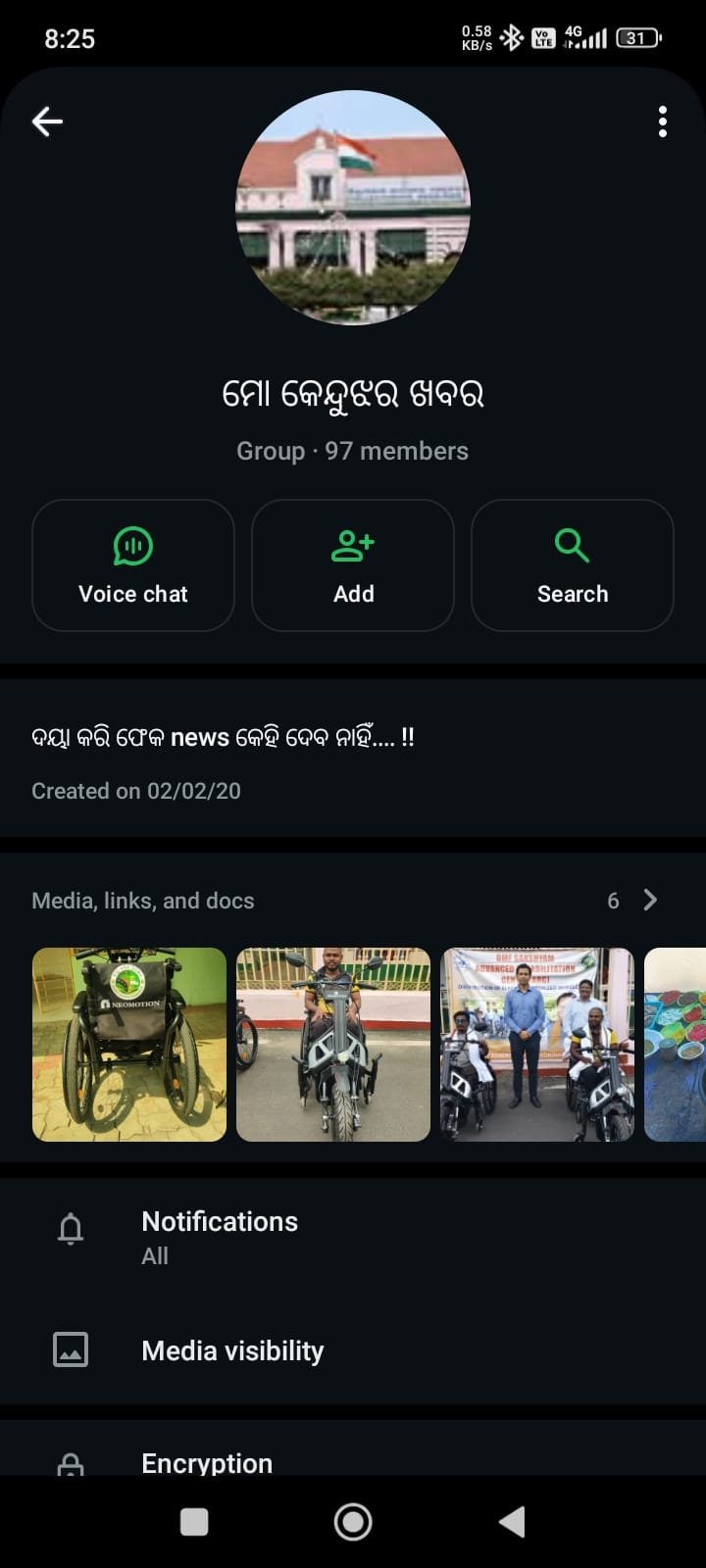Screen dimensions: 706x1568
Task: Open the three-dot overflow menu
Action: (663, 122)
